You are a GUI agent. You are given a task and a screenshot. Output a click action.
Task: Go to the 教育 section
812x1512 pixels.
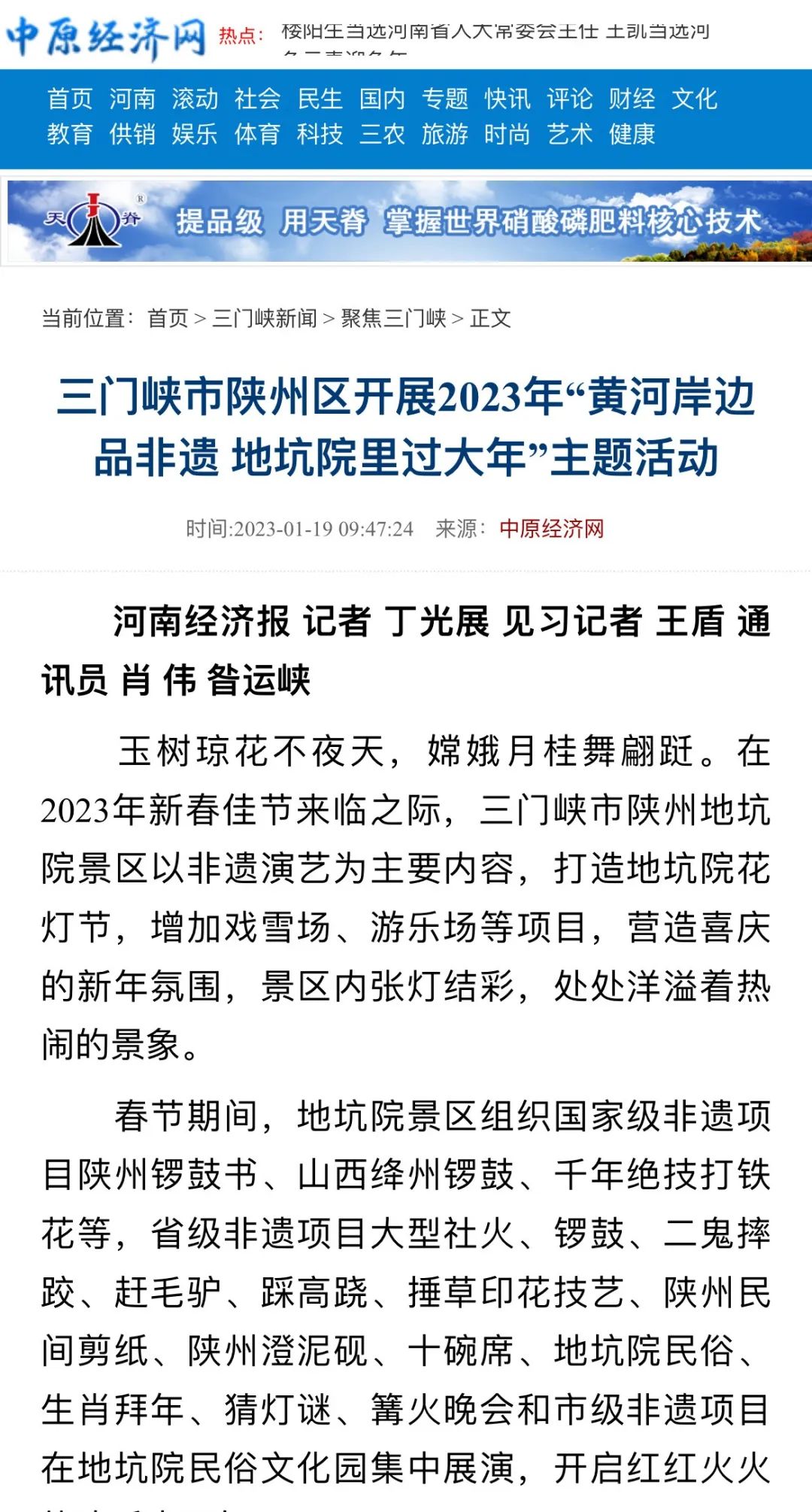pos(70,134)
